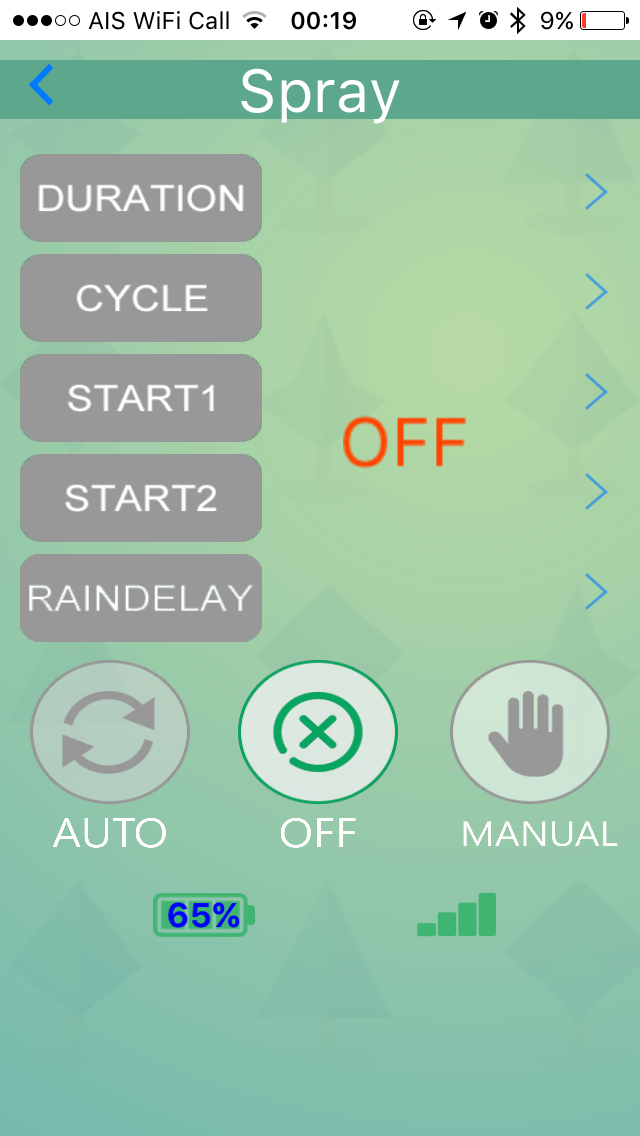Open the CYCLE setting
640x1136 pixels.
click(x=141, y=298)
